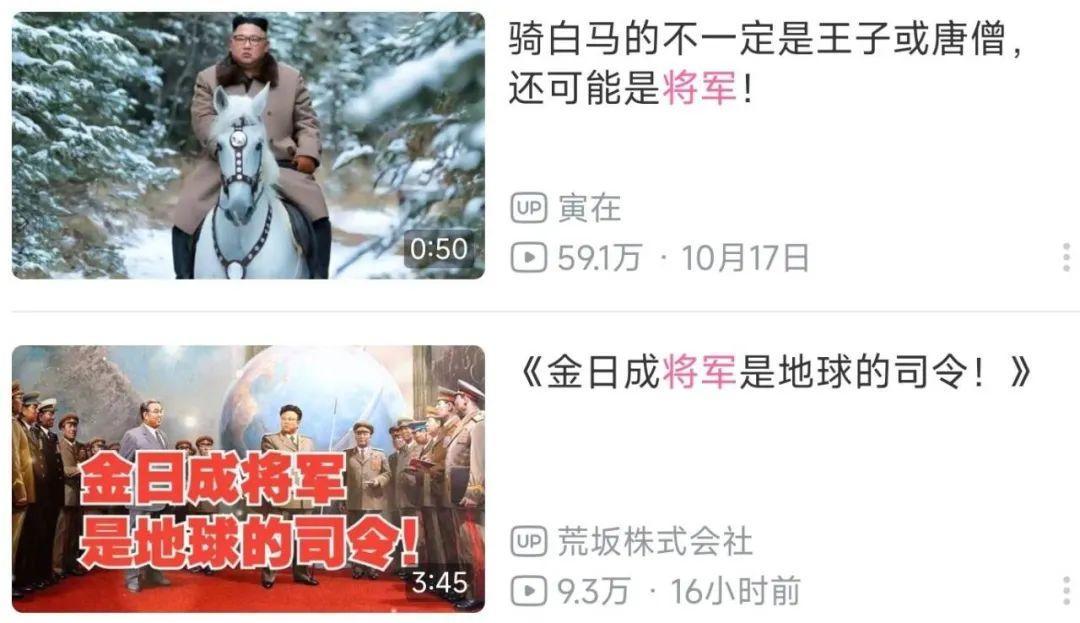The height and width of the screenshot is (623, 1080).
Task: Open the 0:50 white horse video thumbnail
Action: click(x=248, y=146)
